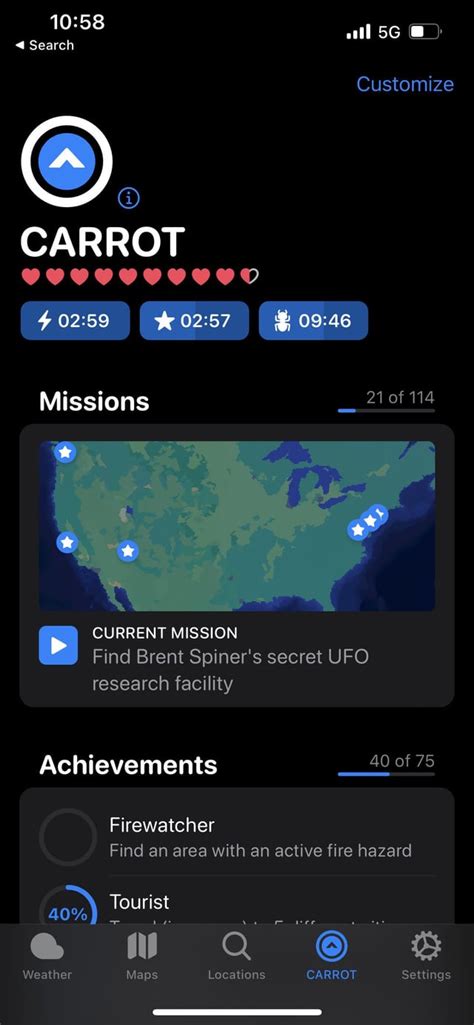Open the Tourist achievement
474x1025 pixels.
[237, 901]
